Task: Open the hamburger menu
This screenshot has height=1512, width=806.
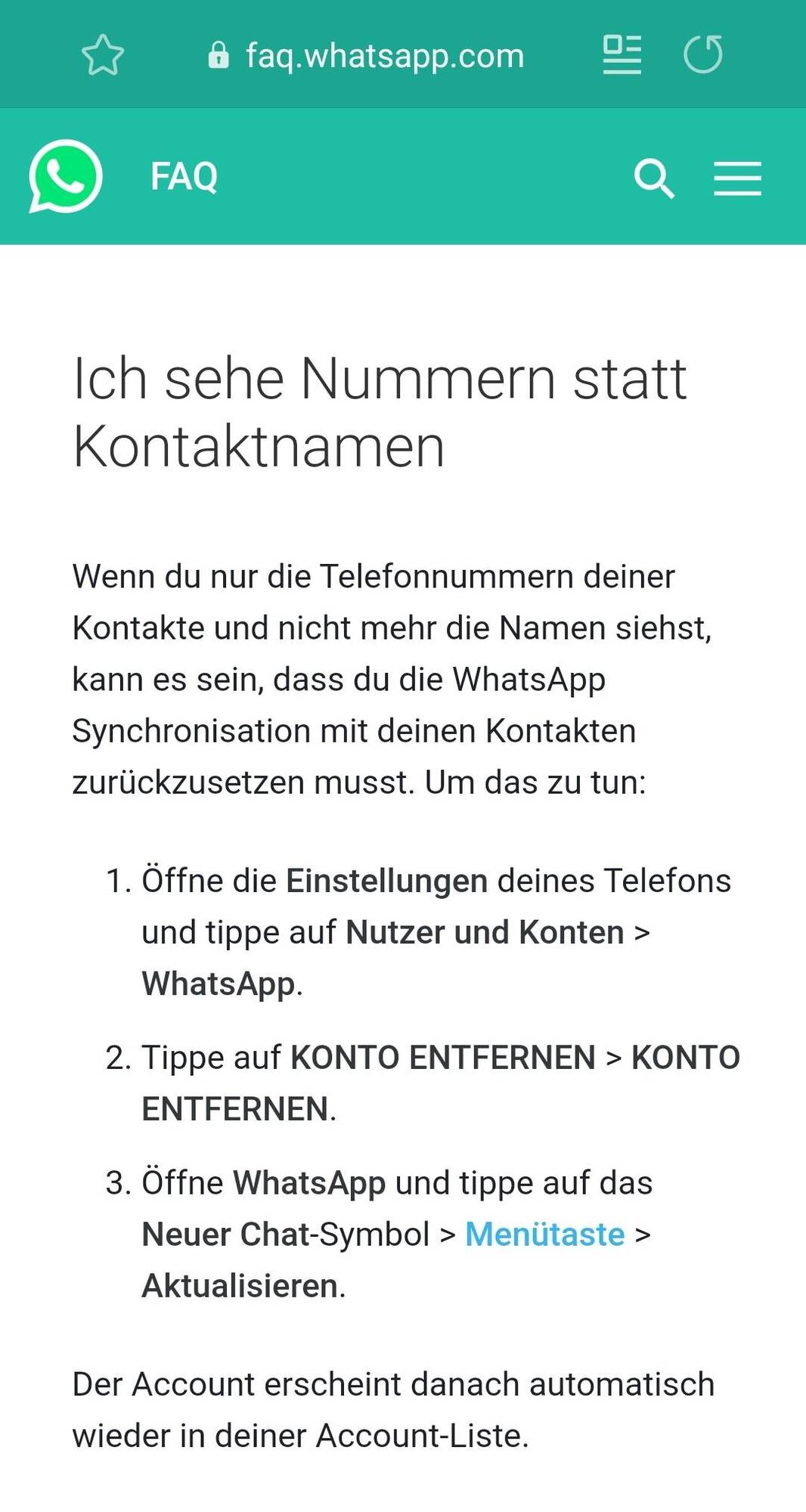Action: 737,178
